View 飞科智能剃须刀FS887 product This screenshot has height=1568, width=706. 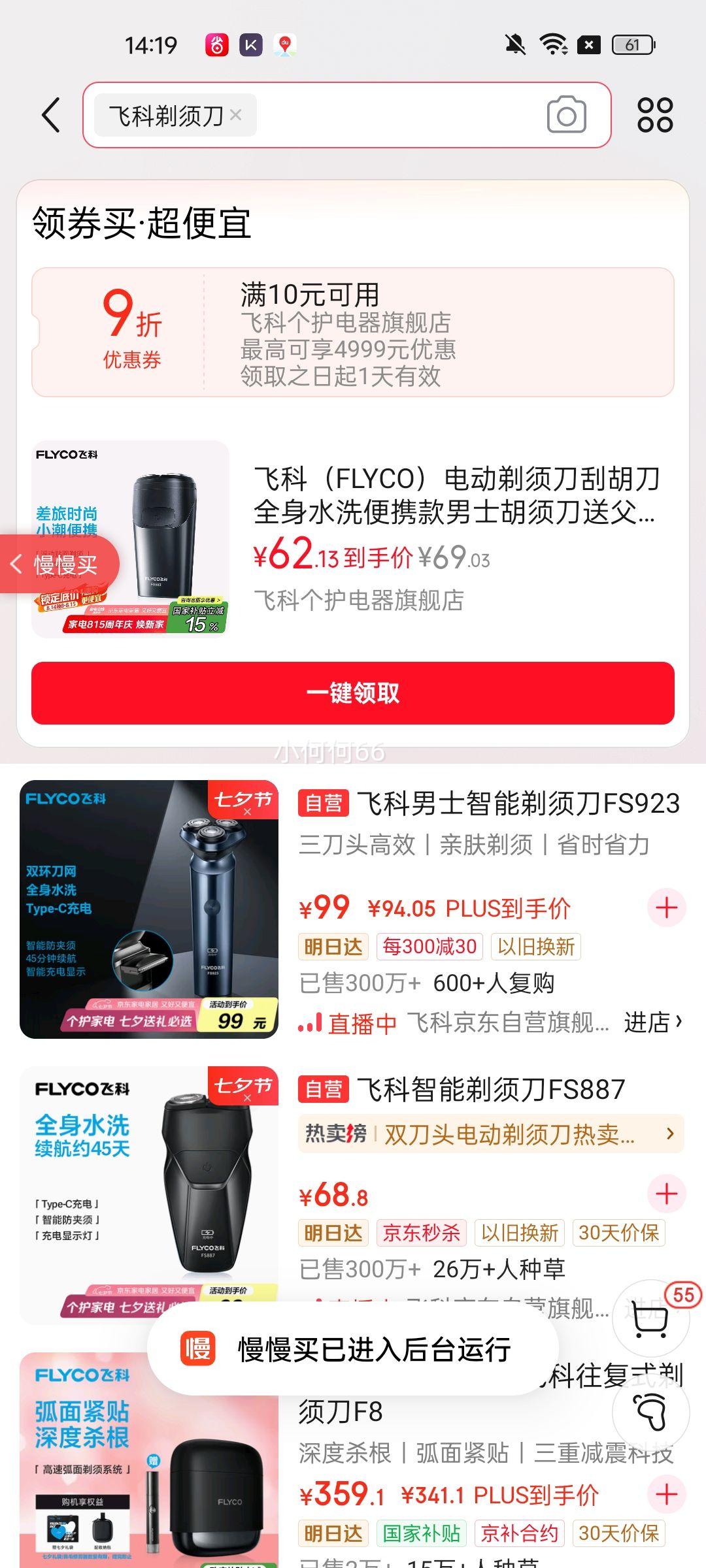click(490, 1090)
